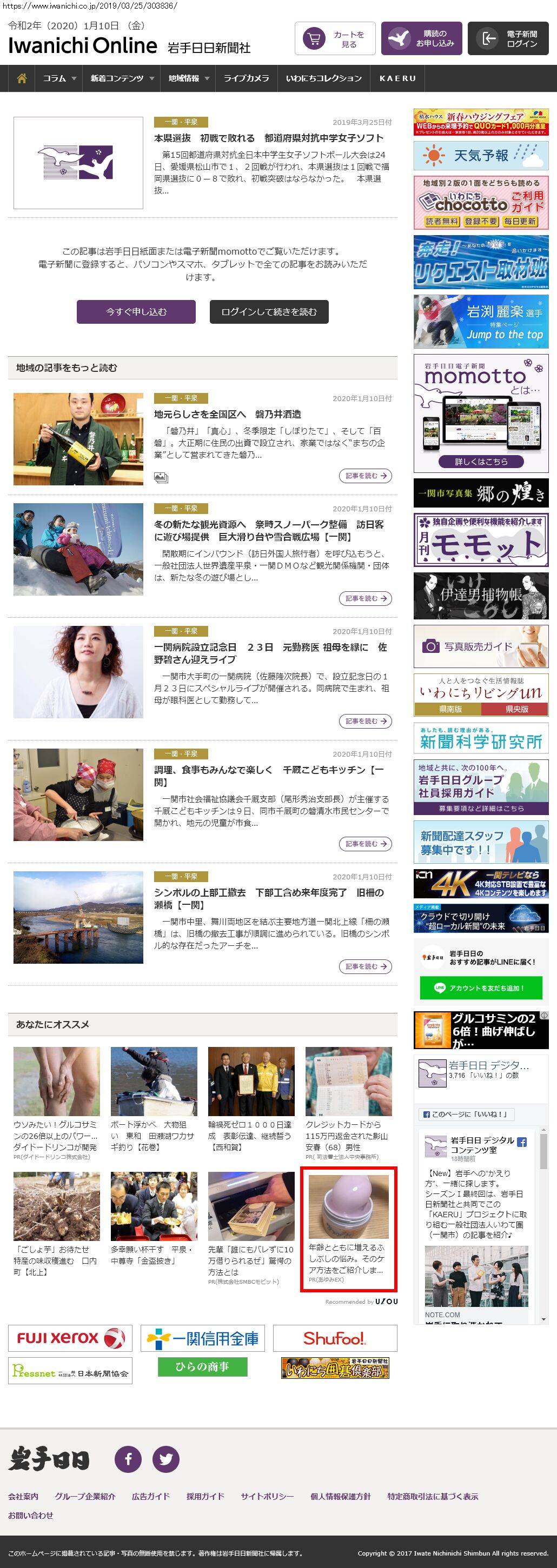This screenshot has width=557, height=1568.
Task: Visit the Twitter icon in footer
Action: 165,1459
